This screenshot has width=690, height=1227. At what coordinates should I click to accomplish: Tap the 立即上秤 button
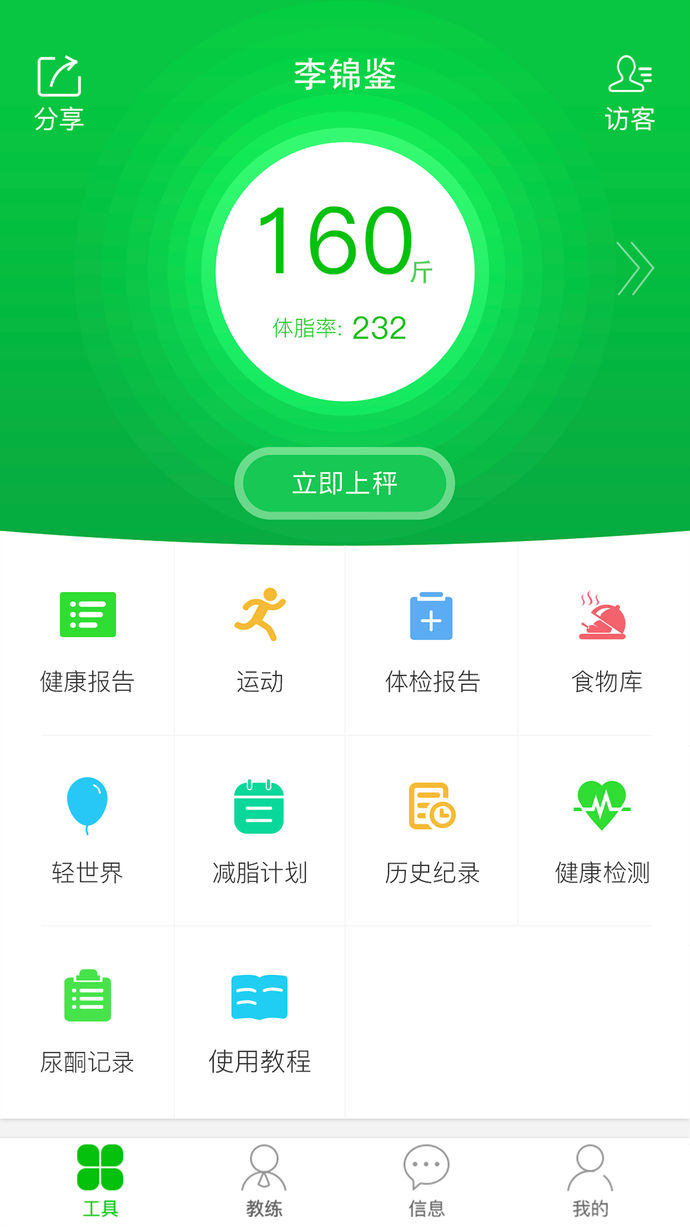pos(345,484)
